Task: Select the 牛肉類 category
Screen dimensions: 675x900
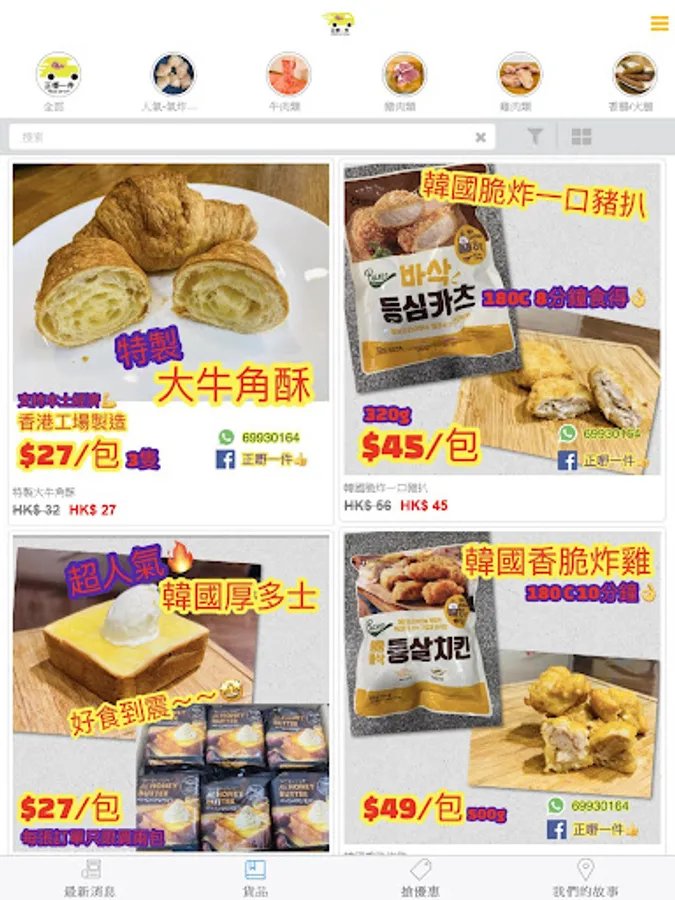Action: click(x=288, y=75)
